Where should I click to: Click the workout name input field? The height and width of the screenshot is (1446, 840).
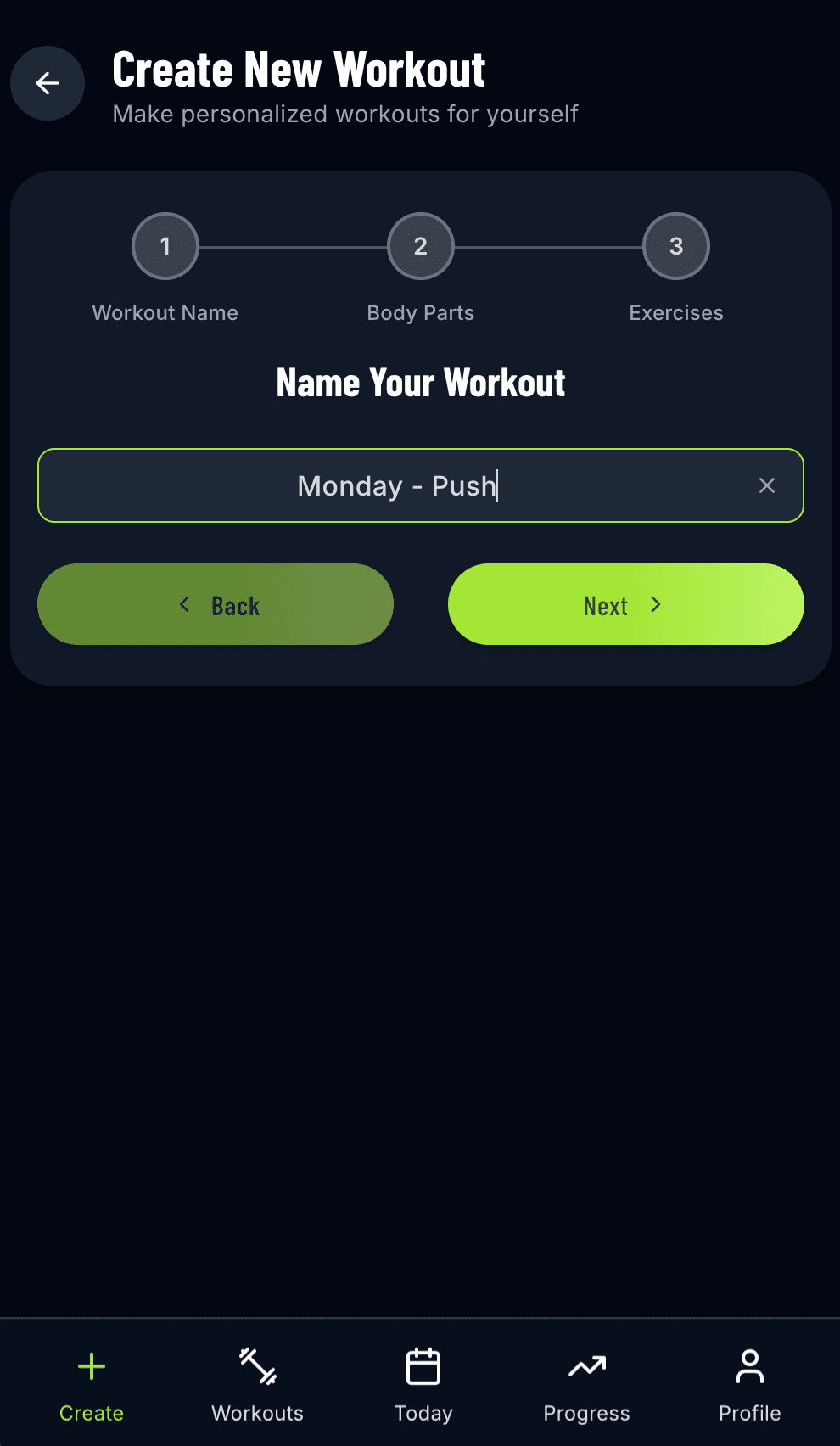[420, 485]
